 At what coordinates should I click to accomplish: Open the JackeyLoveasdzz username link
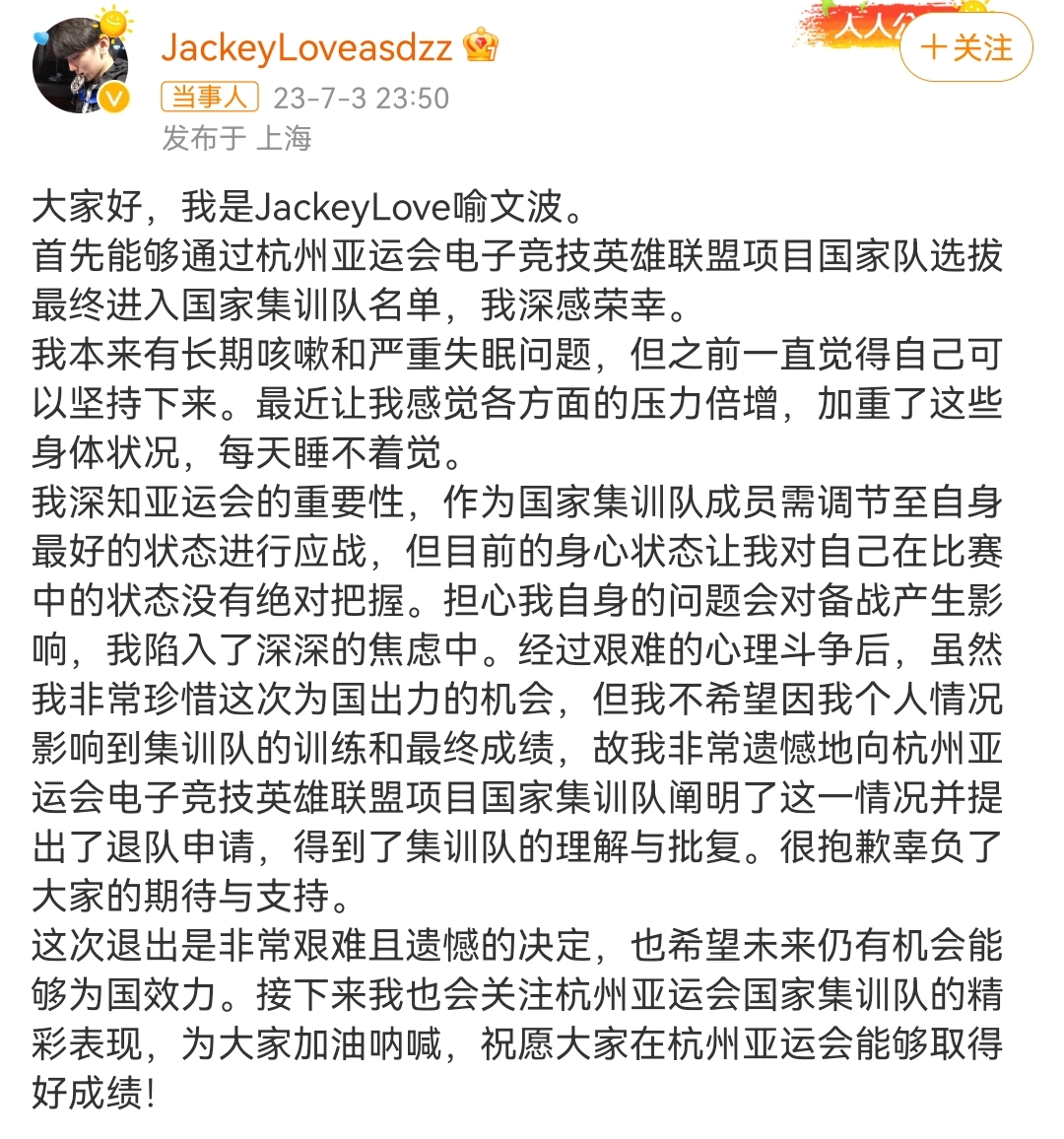306,46
